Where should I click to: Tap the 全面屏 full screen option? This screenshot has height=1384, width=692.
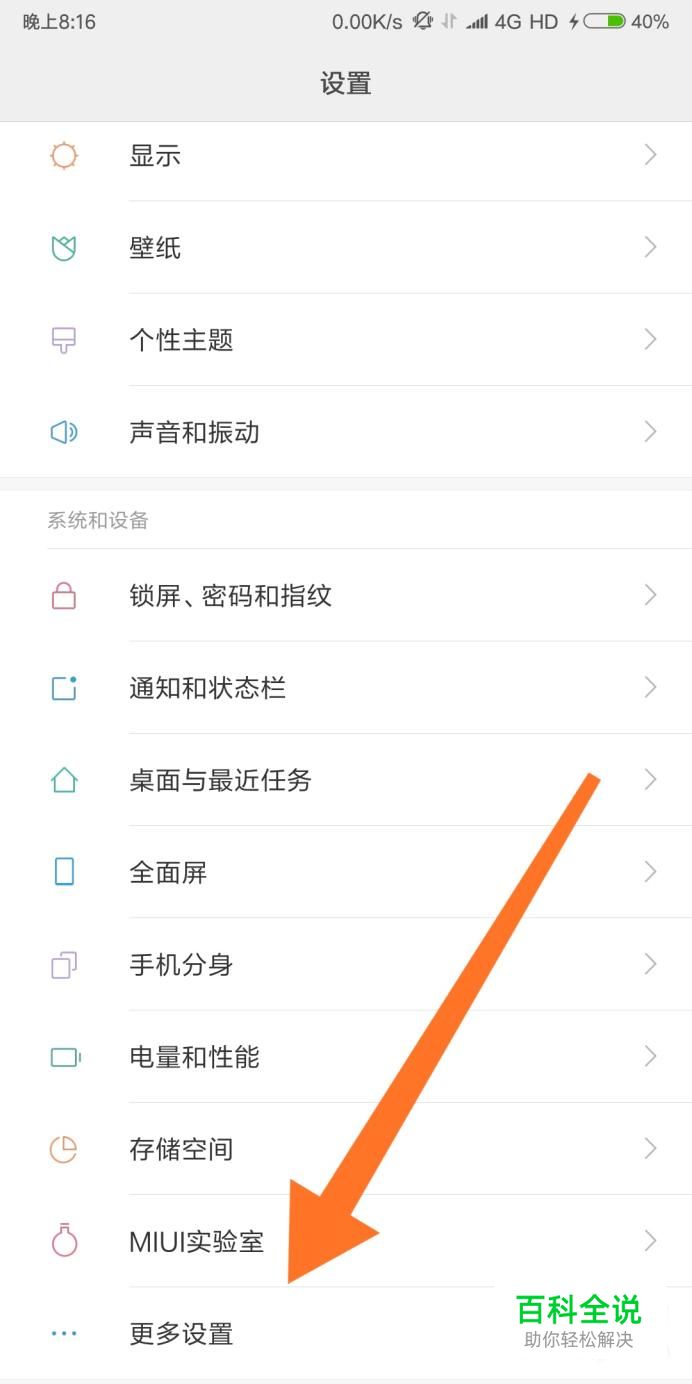click(x=168, y=872)
